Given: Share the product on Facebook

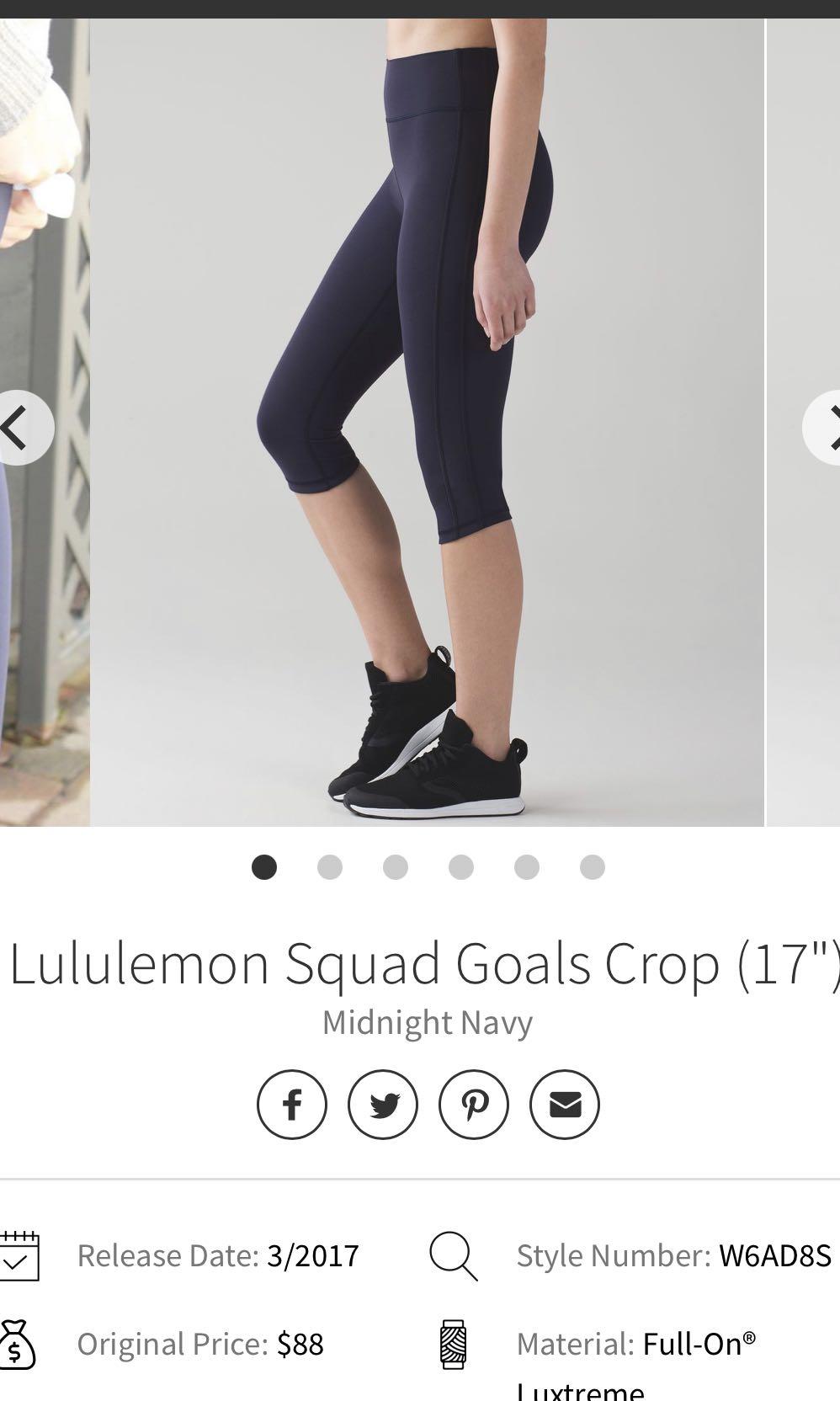Looking at the screenshot, I should tap(291, 1102).
